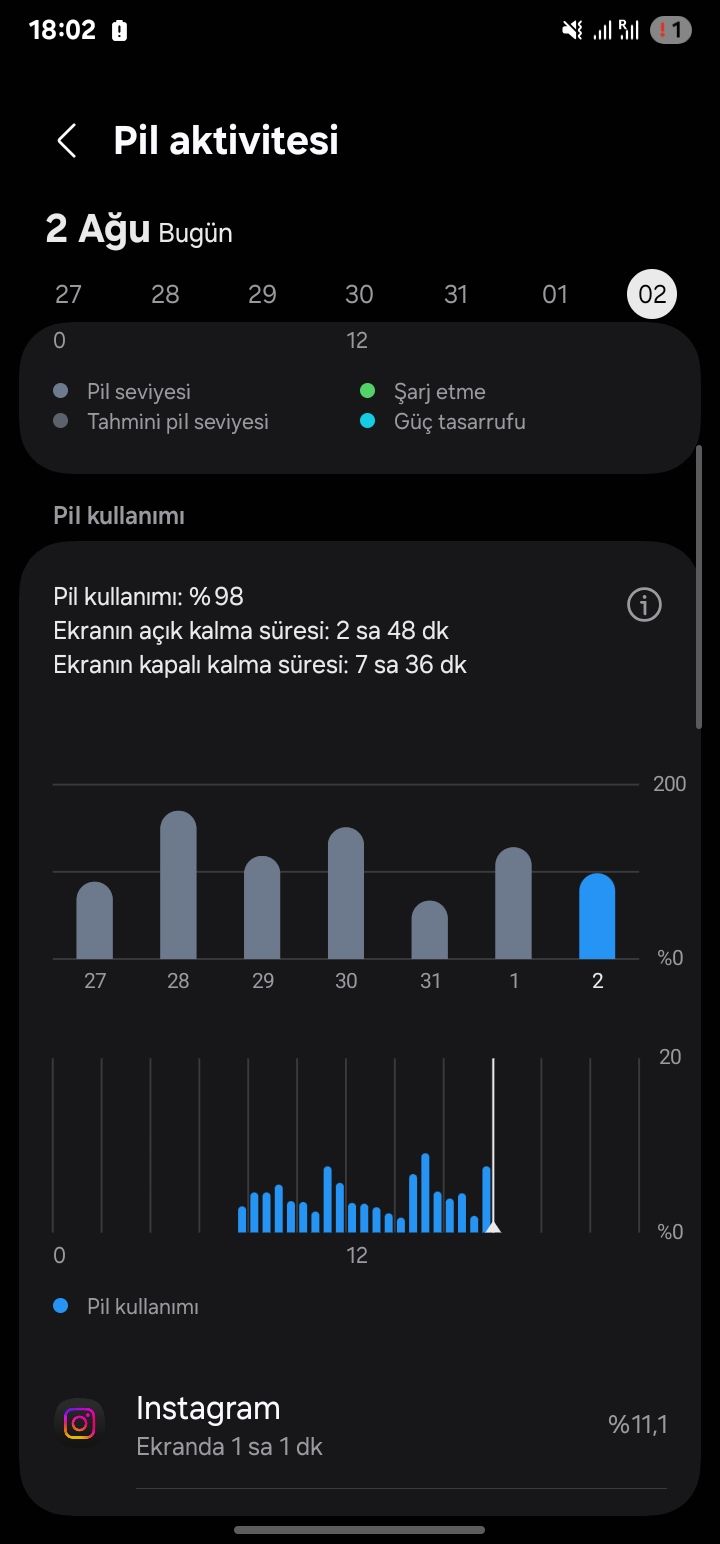Screen dimensions: 720x1544
Task: Toggle the Tahmini pil seviyesi legend indicator
Action: [63, 422]
